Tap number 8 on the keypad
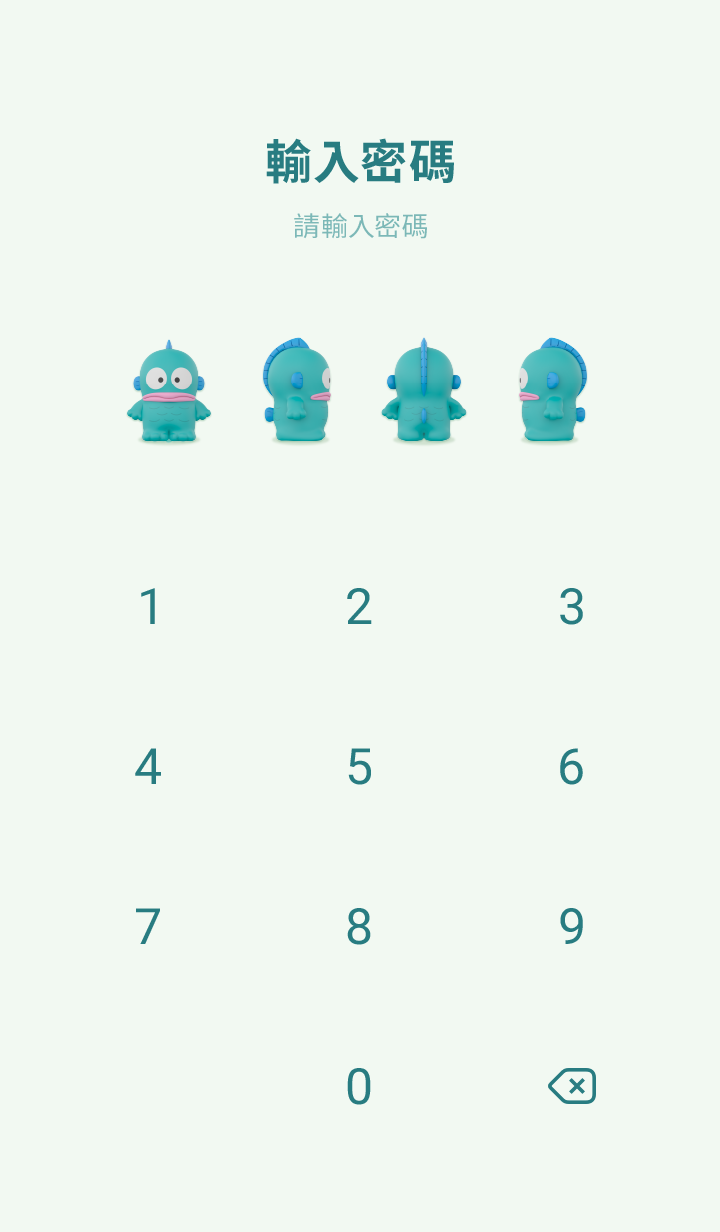The image size is (720, 1232). tap(359, 927)
